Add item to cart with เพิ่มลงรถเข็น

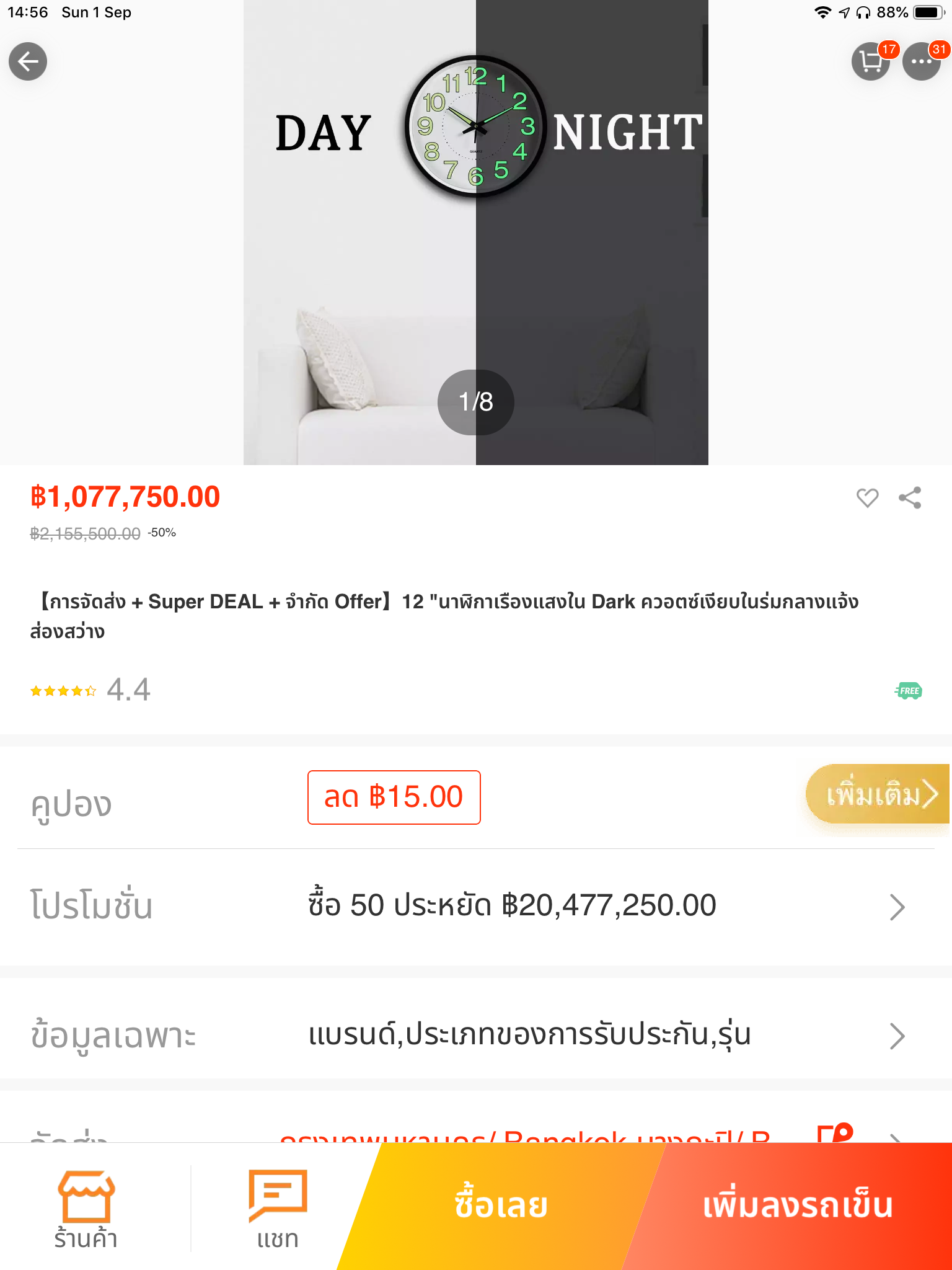click(x=797, y=1206)
